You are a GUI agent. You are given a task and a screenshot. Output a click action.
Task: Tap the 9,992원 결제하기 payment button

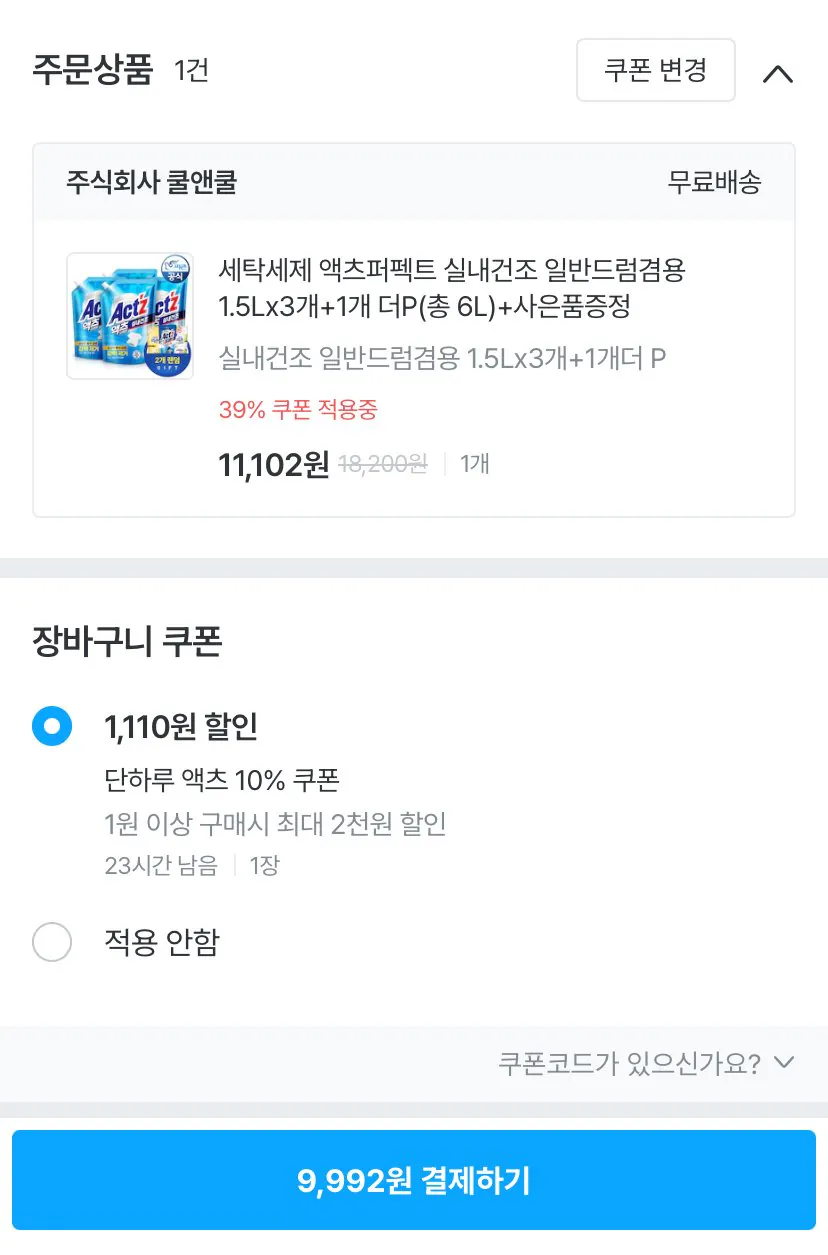tap(414, 1180)
